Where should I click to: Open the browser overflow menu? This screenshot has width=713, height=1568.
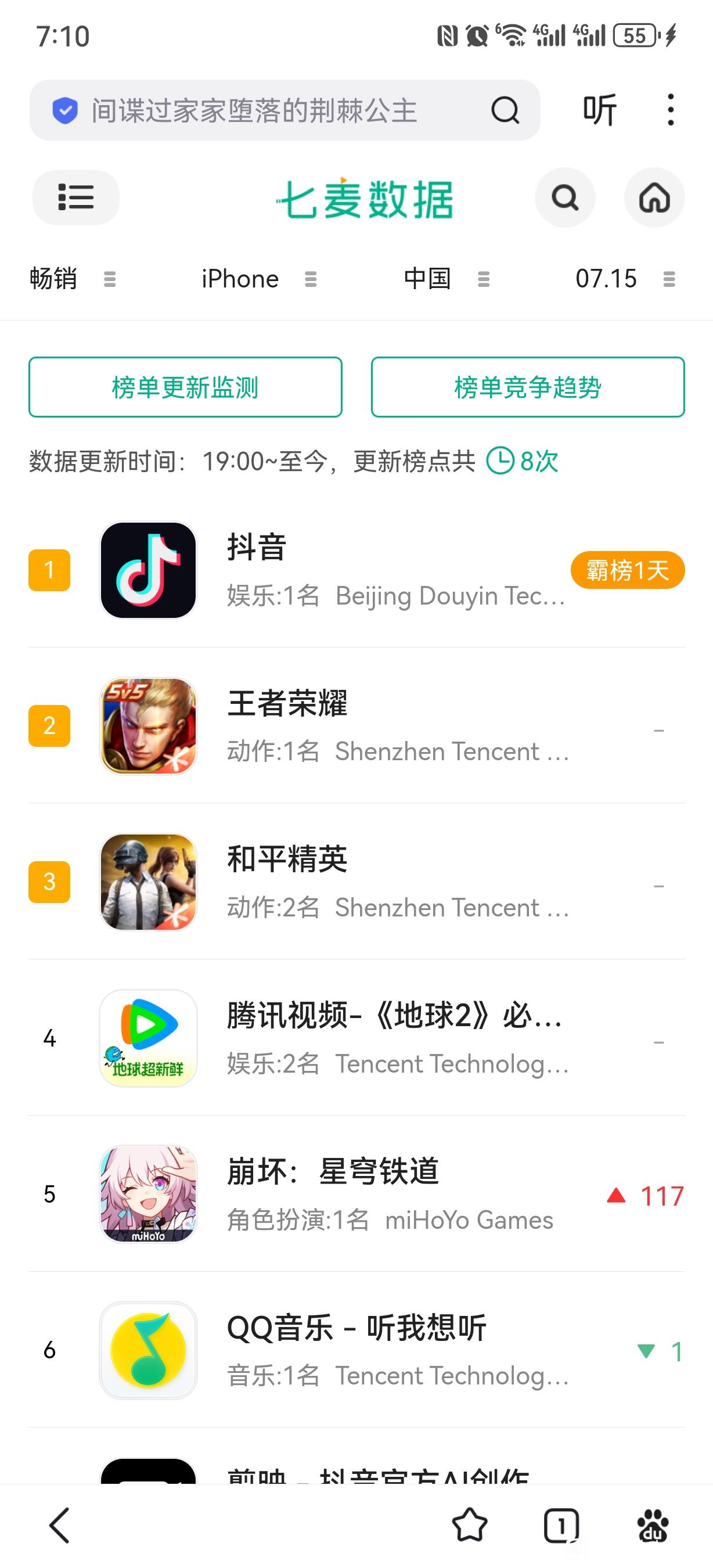[671, 110]
